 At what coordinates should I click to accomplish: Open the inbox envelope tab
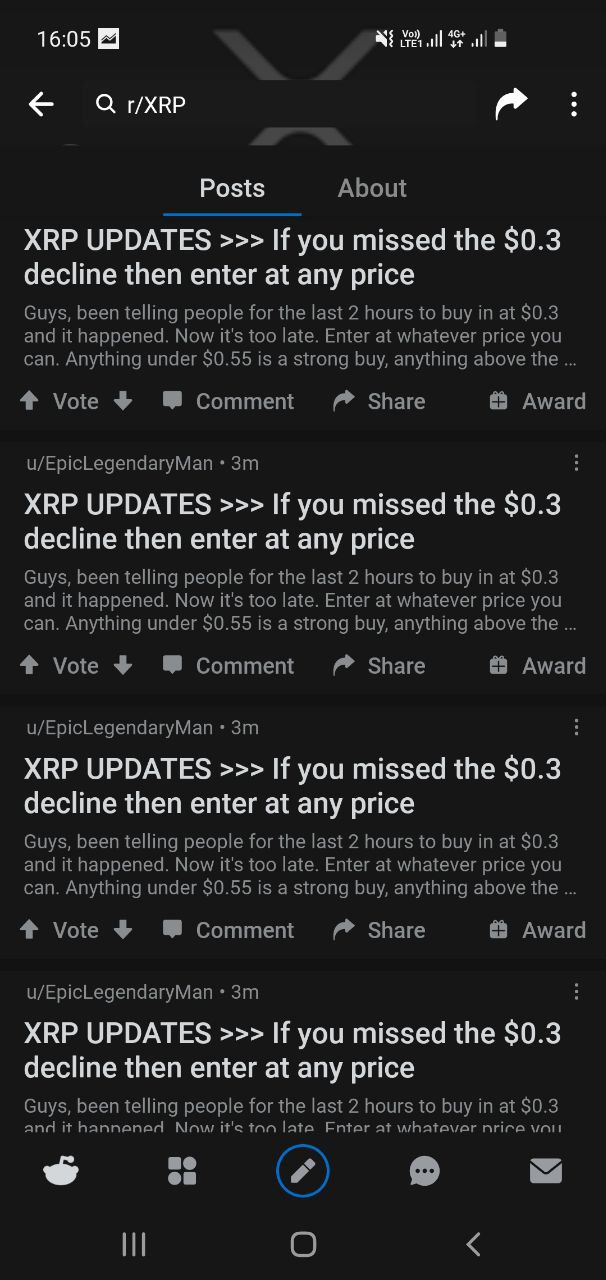[545, 1170]
